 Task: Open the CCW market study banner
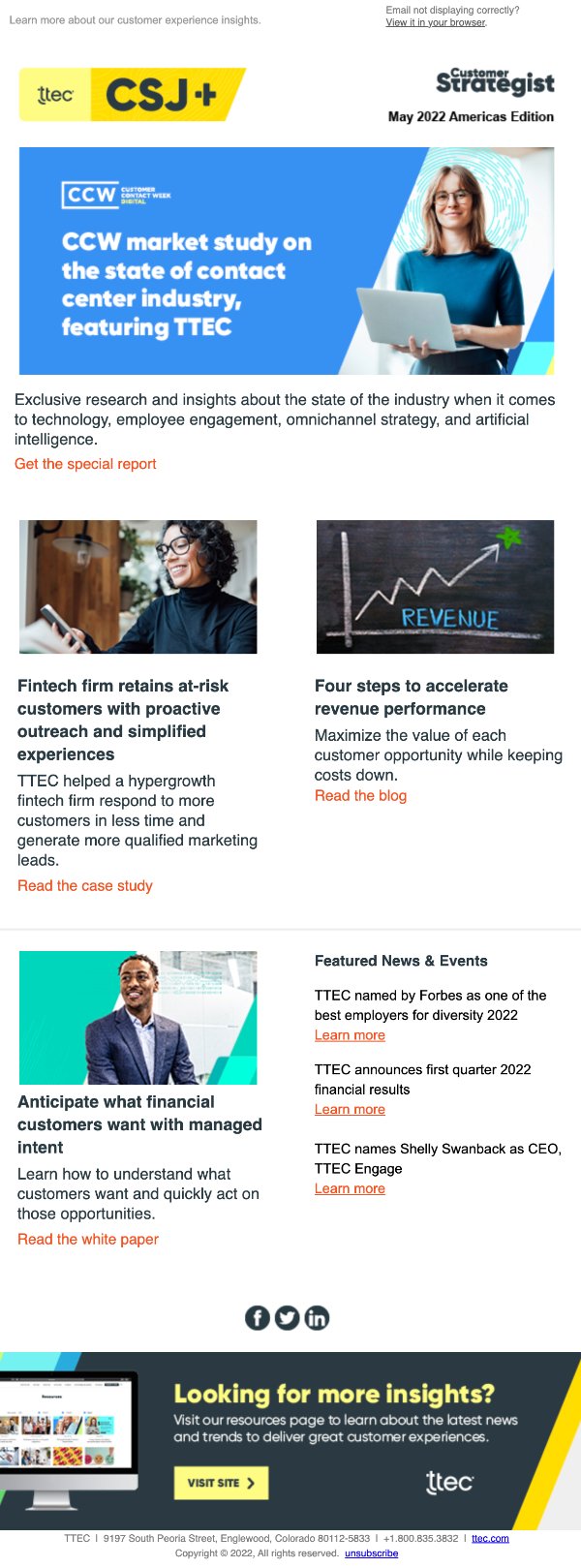pyautogui.click(x=287, y=261)
